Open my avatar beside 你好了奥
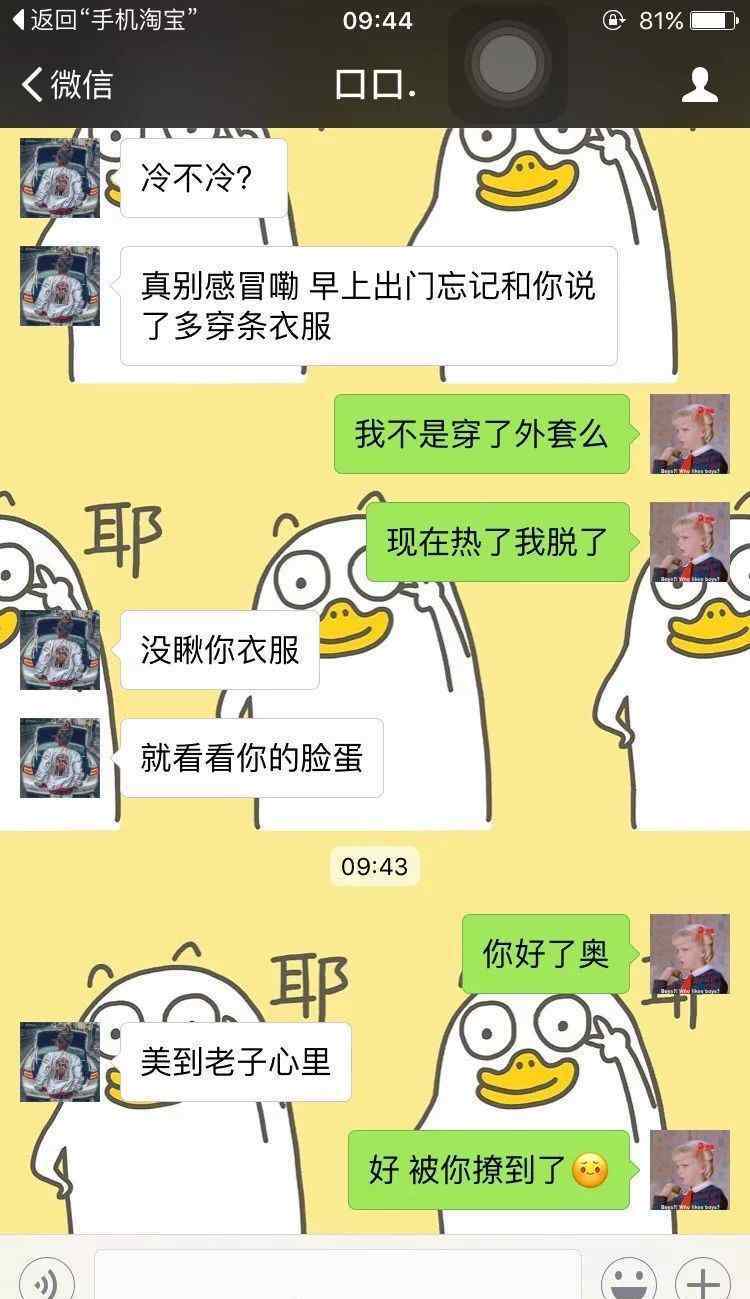Screen dimensions: 750x1299 click(690, 954)
